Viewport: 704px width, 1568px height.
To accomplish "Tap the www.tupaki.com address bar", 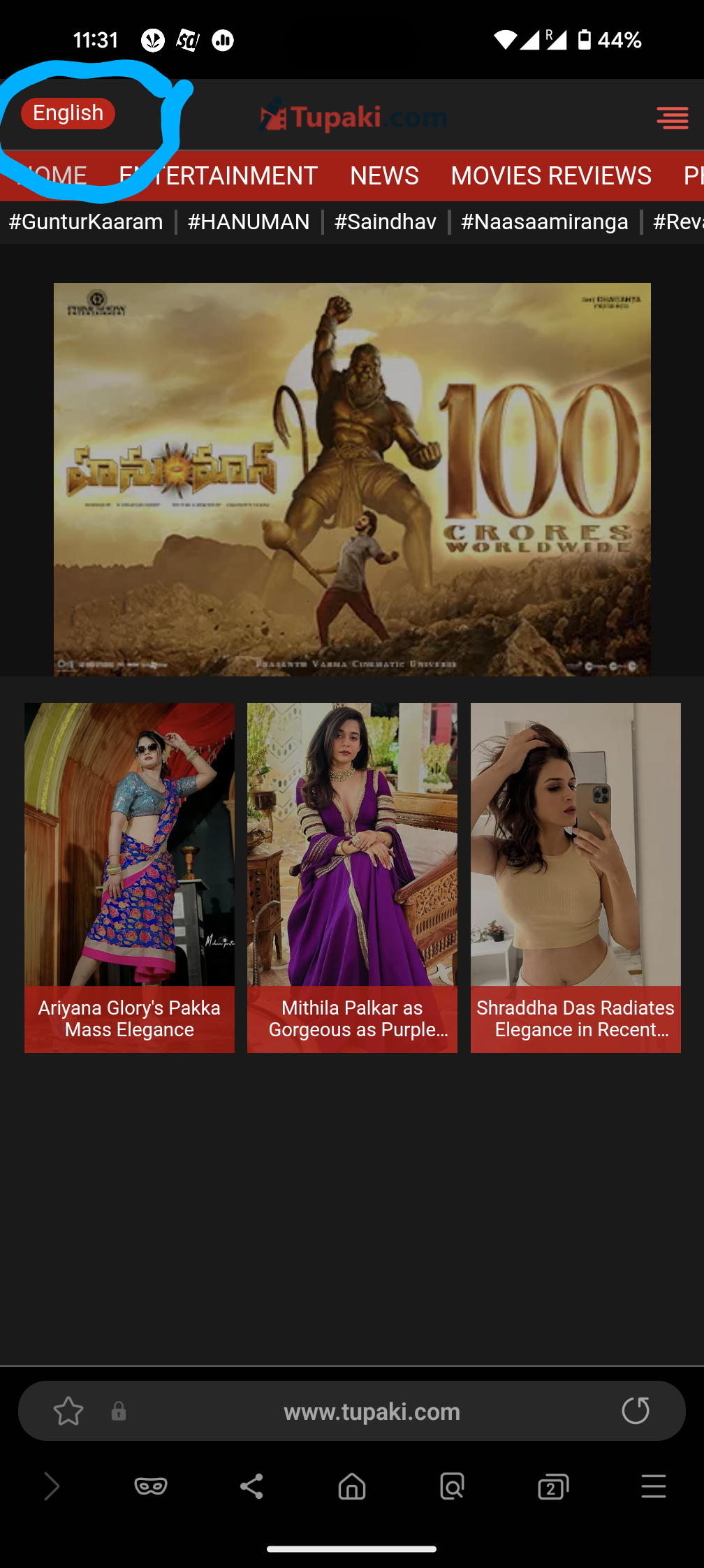I will point(372,1411).
